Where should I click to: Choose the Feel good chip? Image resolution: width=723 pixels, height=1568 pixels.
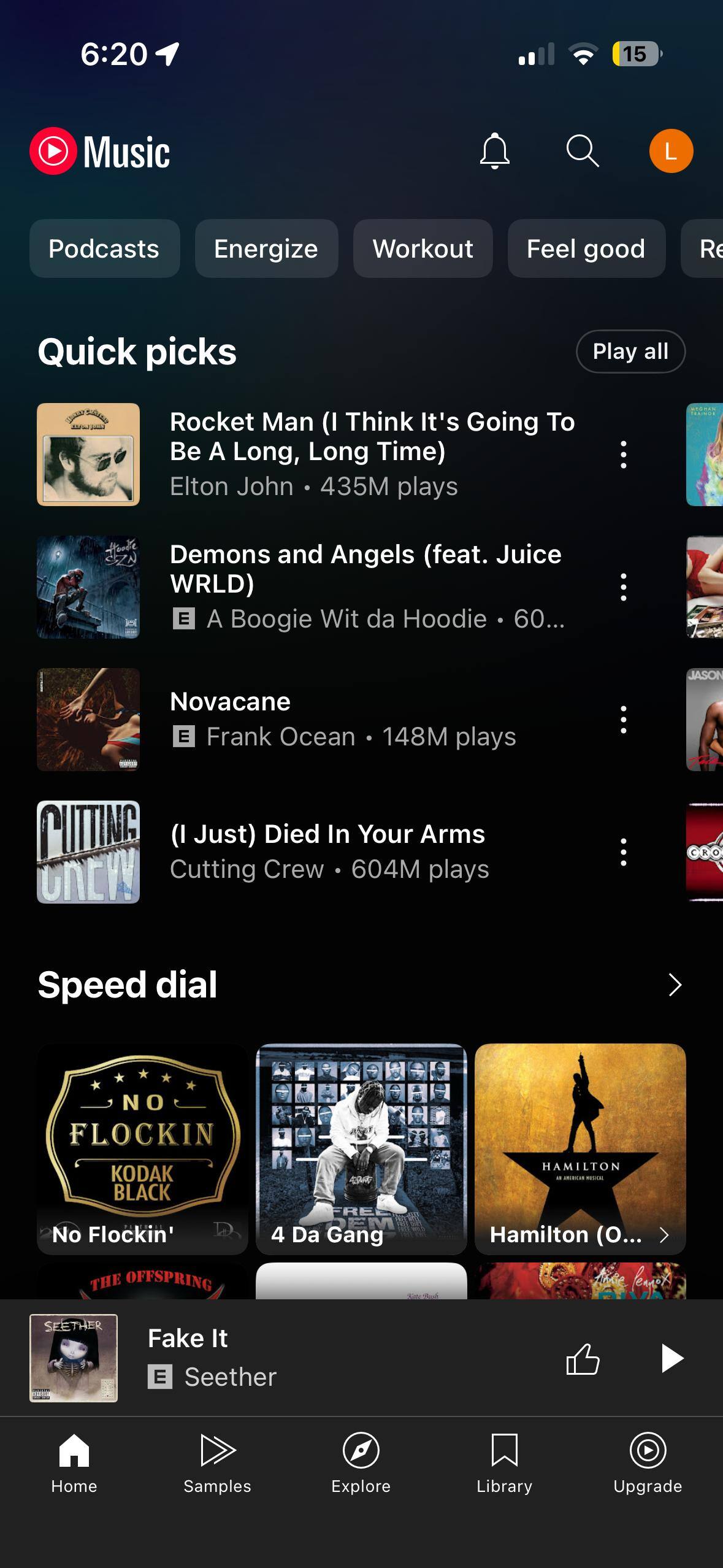[586, 248]
